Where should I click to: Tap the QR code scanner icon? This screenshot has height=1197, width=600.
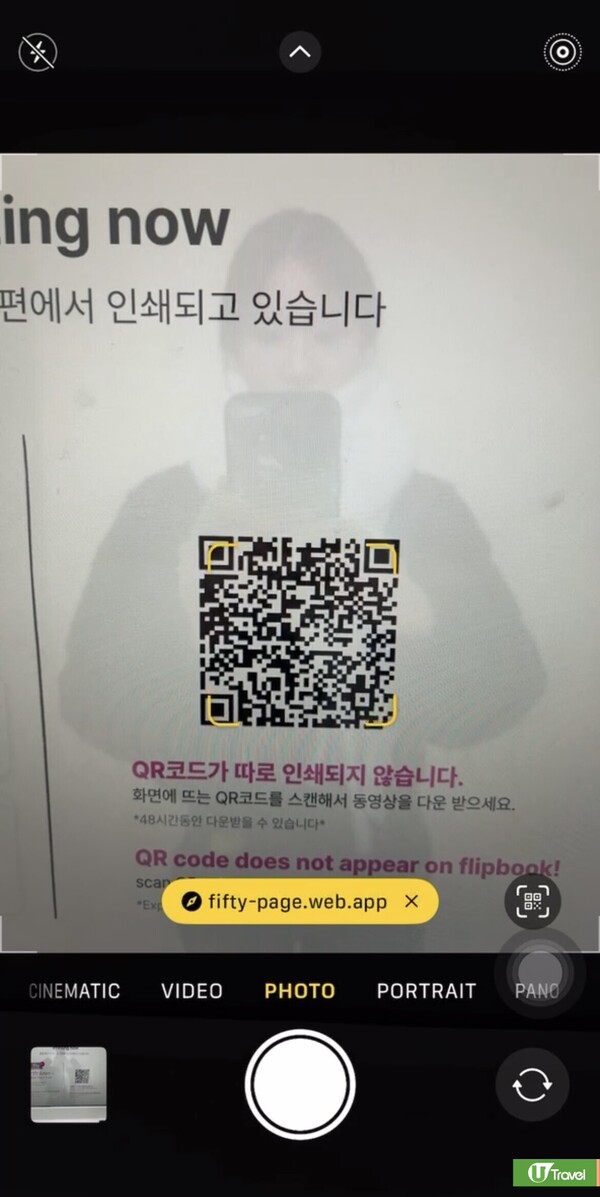point(532,902)
